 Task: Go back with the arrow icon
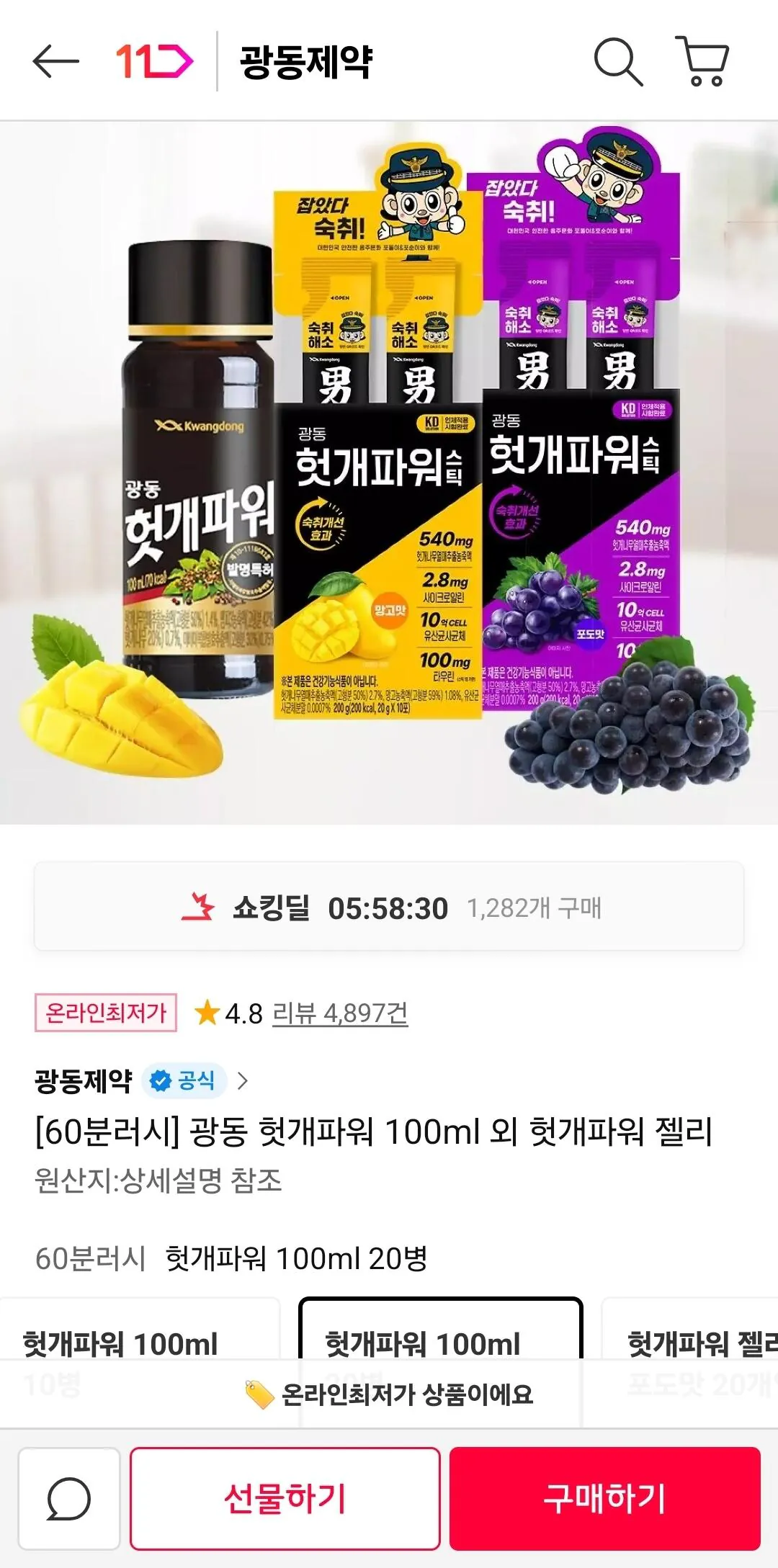coord(55,61)
